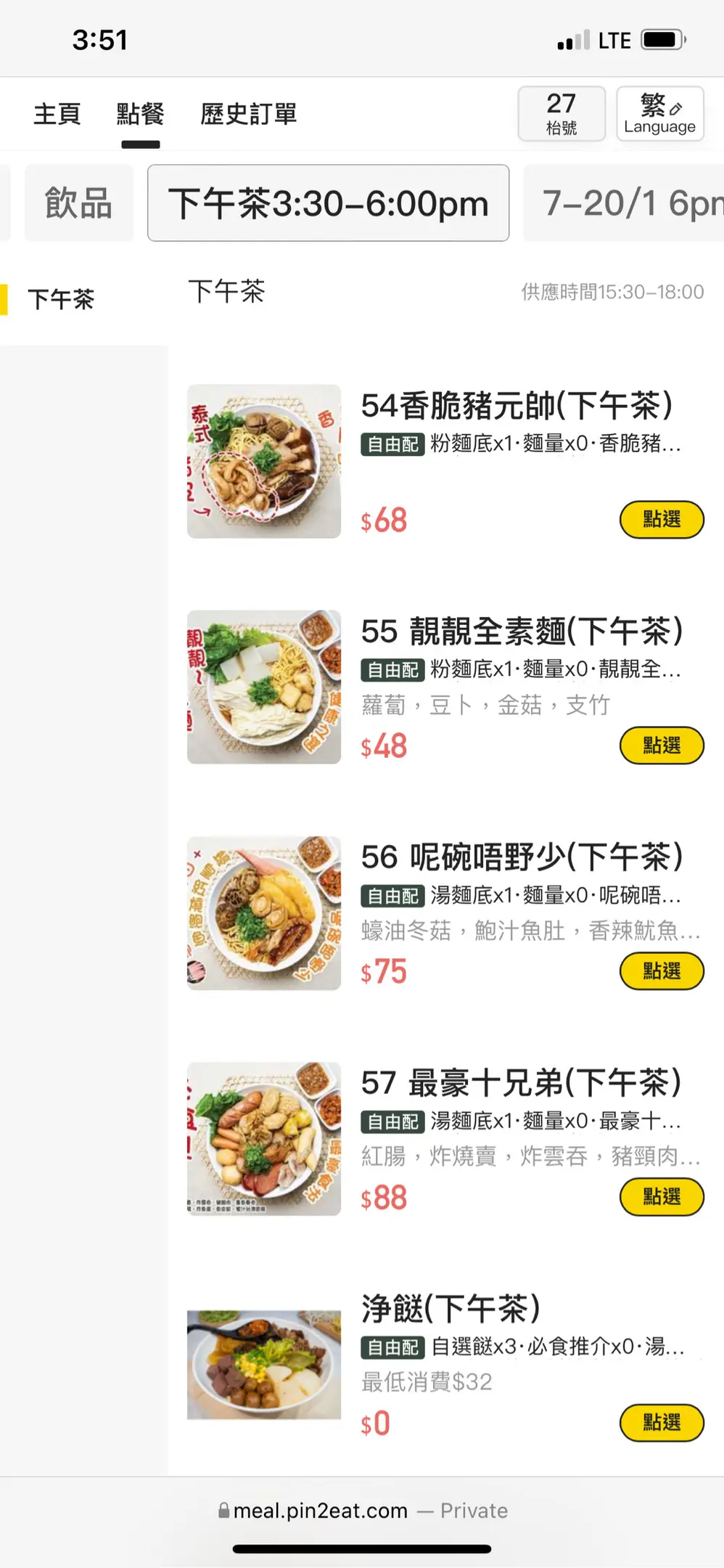724x1568 pixels.
Task: View the 55 靚靚全素麵 dish image
Action: (264, 687)
